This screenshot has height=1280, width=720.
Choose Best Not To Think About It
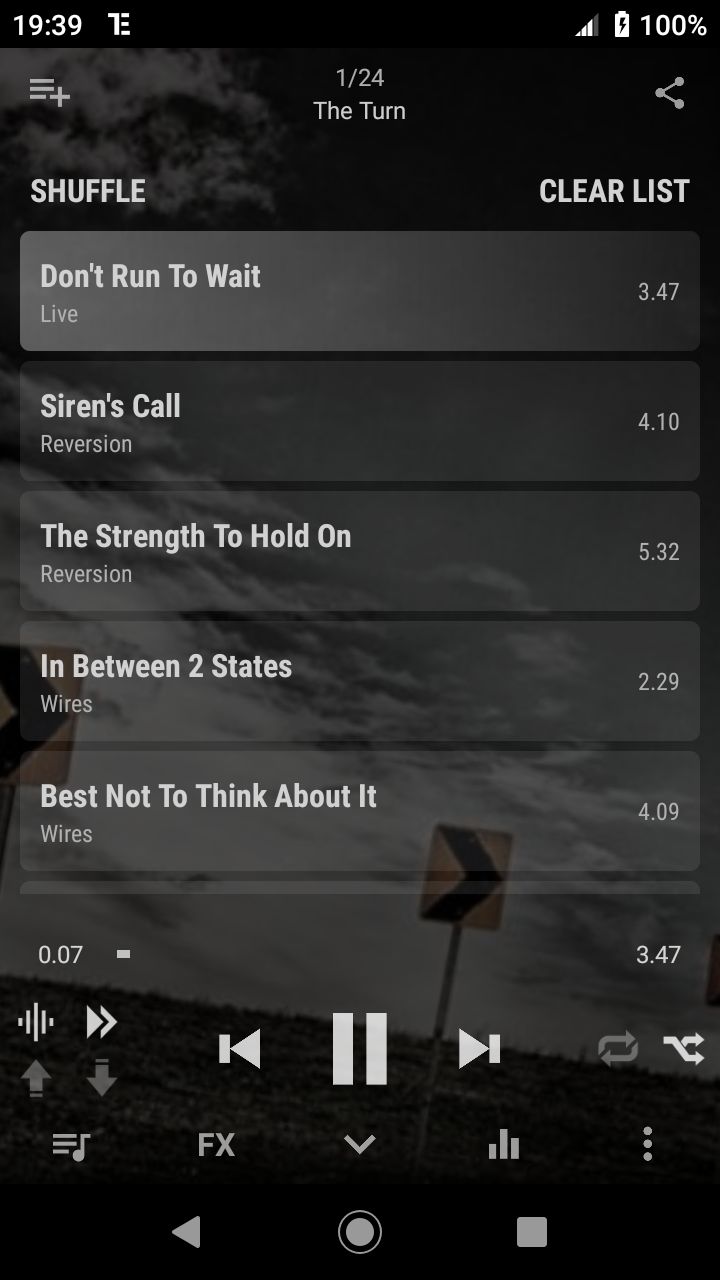click(x=360, y=811)
